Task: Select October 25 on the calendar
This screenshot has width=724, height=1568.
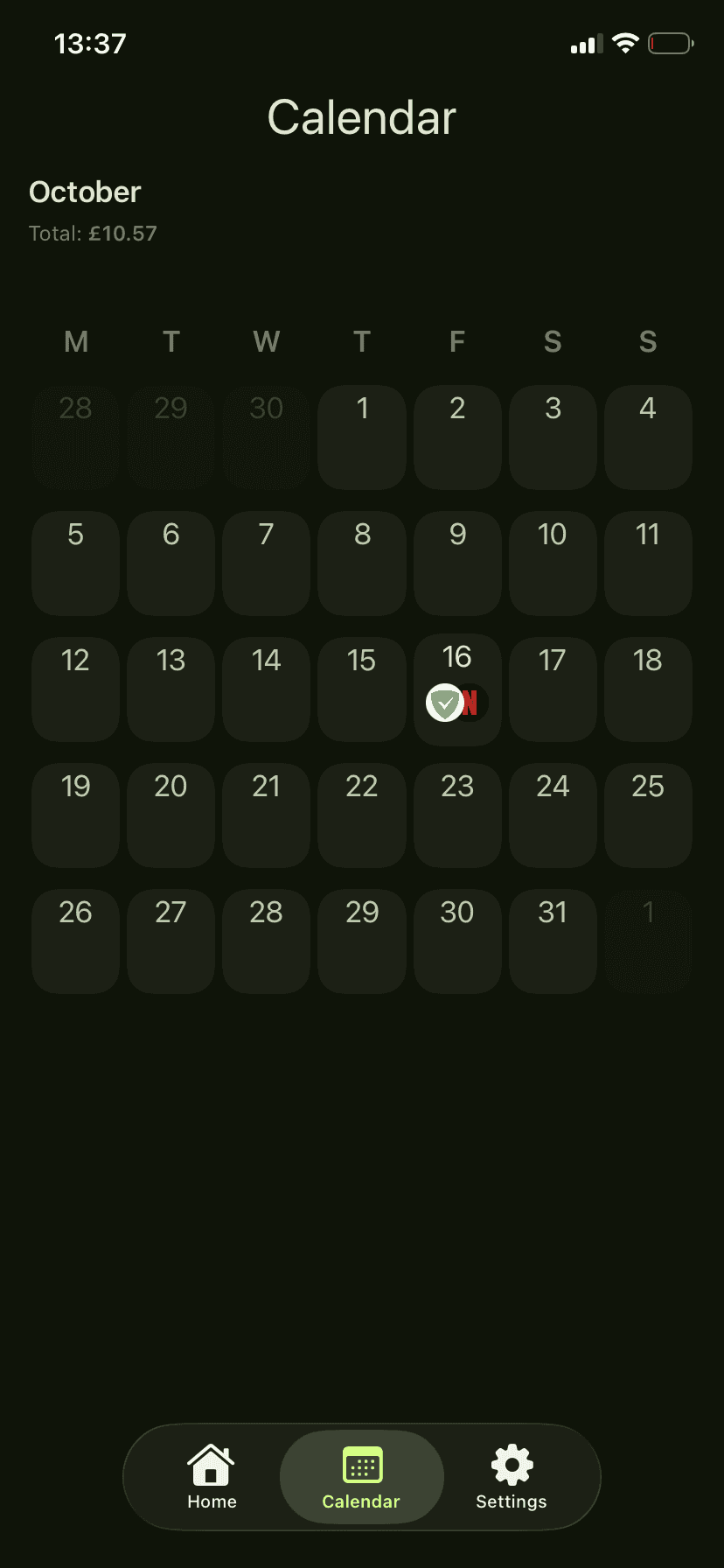Action: point(647,815)
